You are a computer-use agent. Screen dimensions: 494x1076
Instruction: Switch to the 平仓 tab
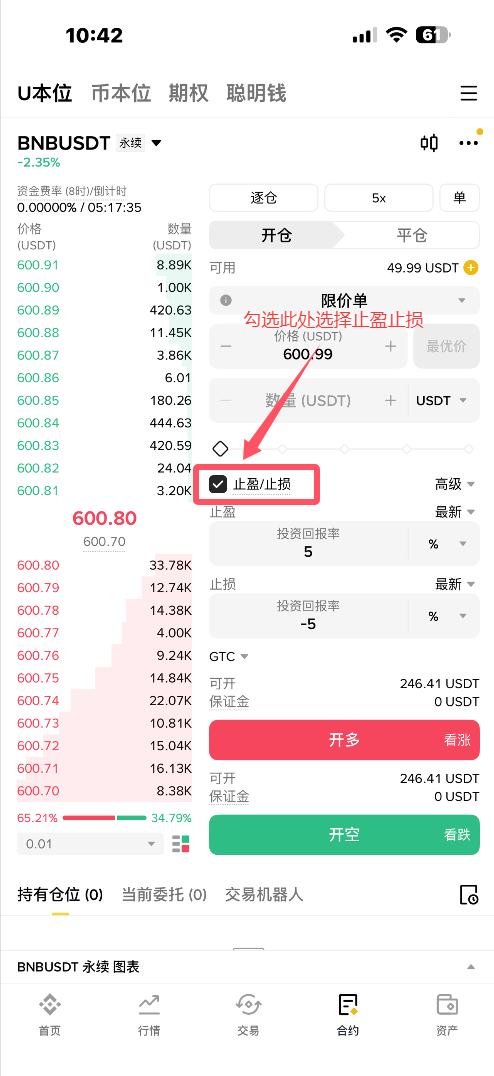[412, 235]
